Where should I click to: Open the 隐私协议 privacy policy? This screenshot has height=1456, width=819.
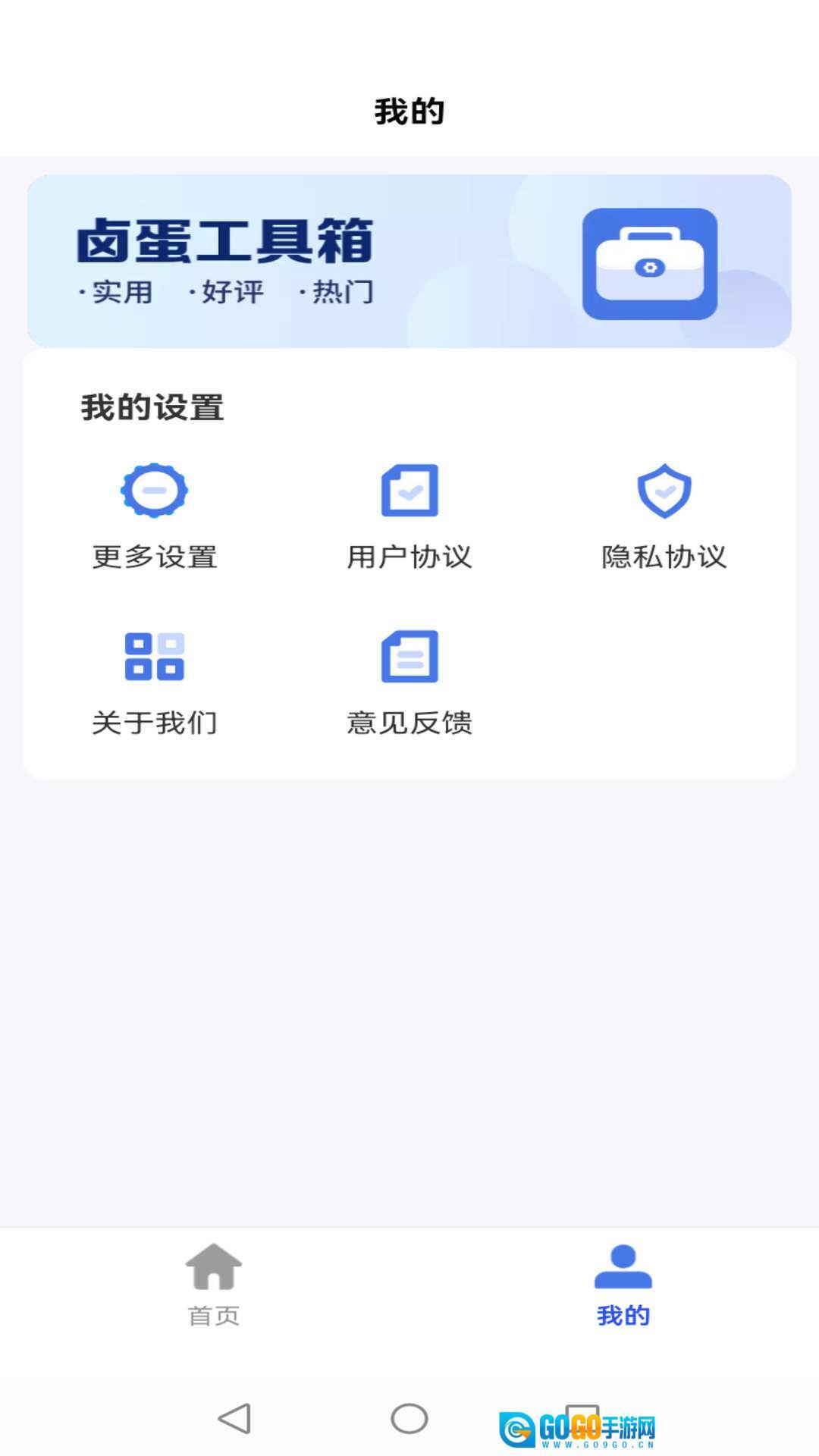click(x=664, y=516)
